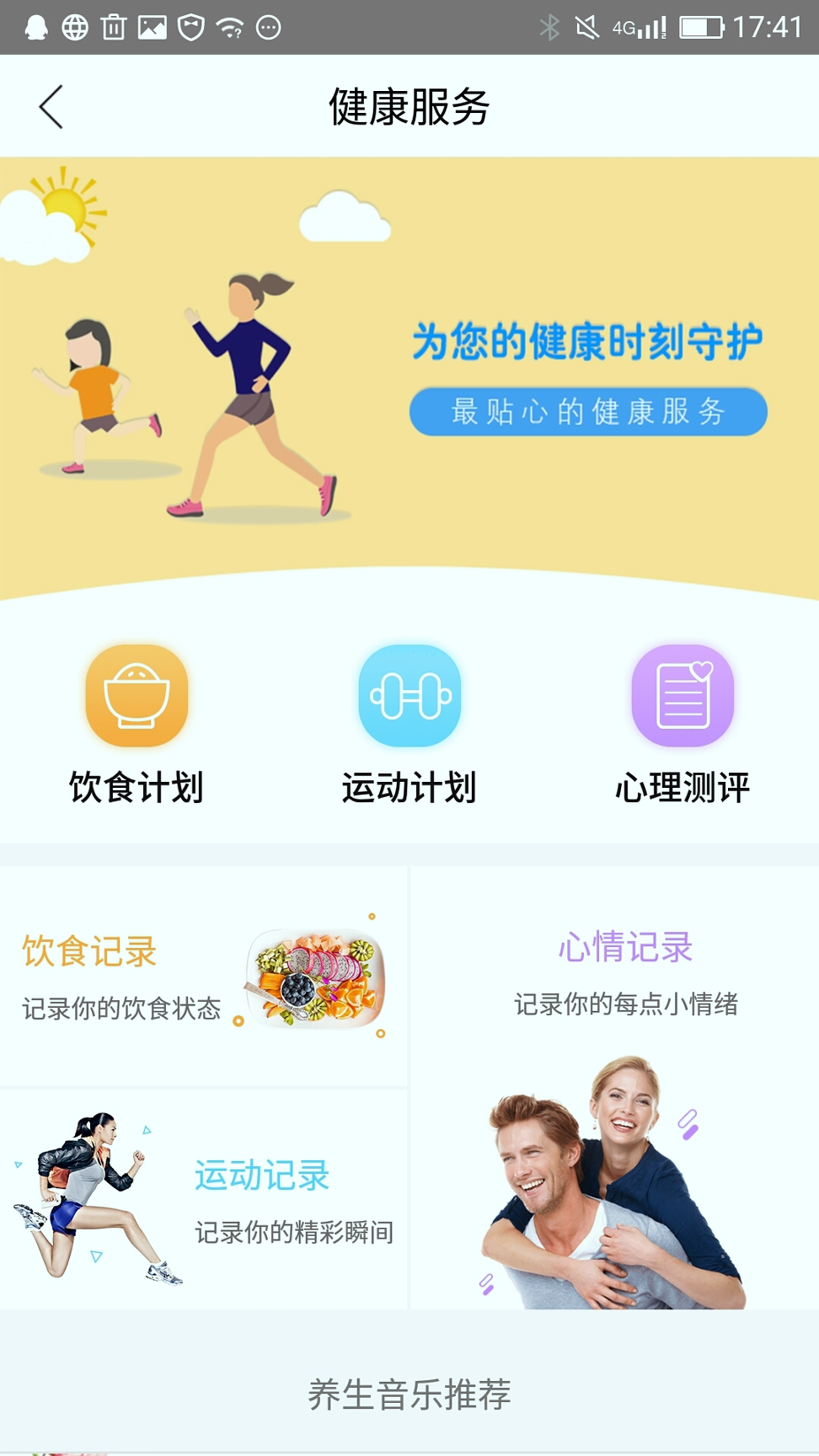Click the 最贴心的健康服务 banner ribbon
819x1456 pixels.
(588, 412)
